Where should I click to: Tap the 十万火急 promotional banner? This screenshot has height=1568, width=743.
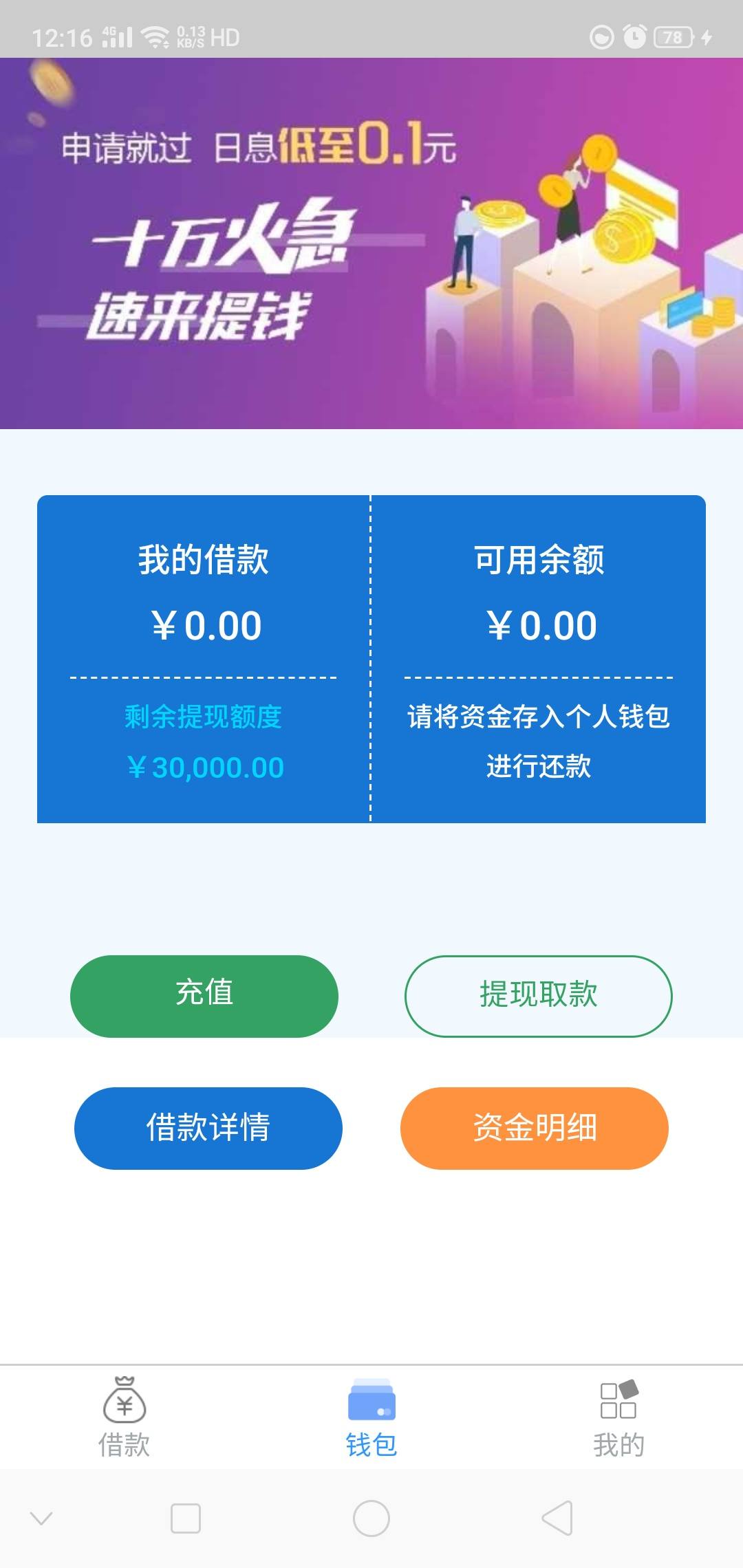371,241
